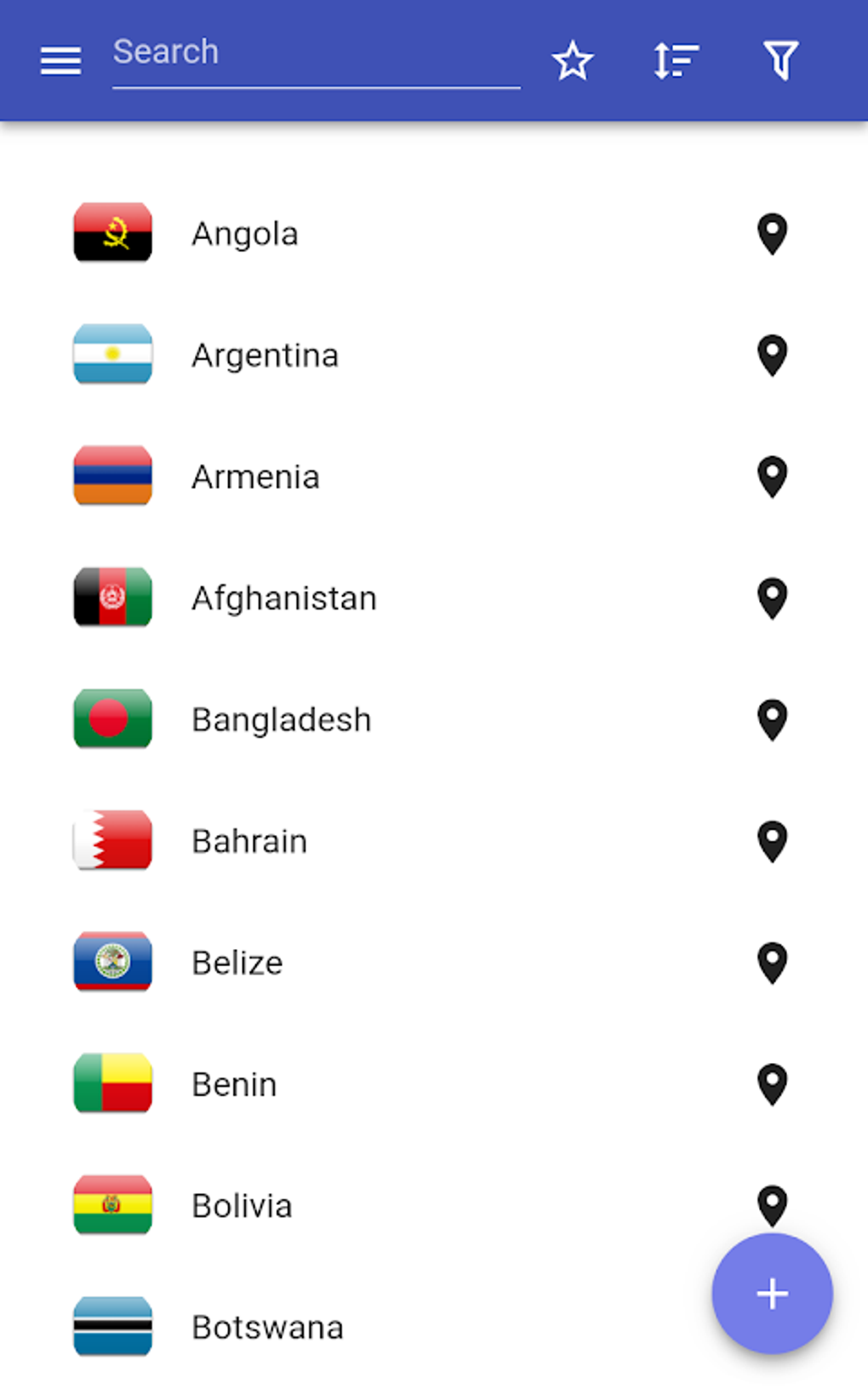Screen dimensions: 868x1389
Task: Open the hamburger drawer menu
Action: point(60,61)
